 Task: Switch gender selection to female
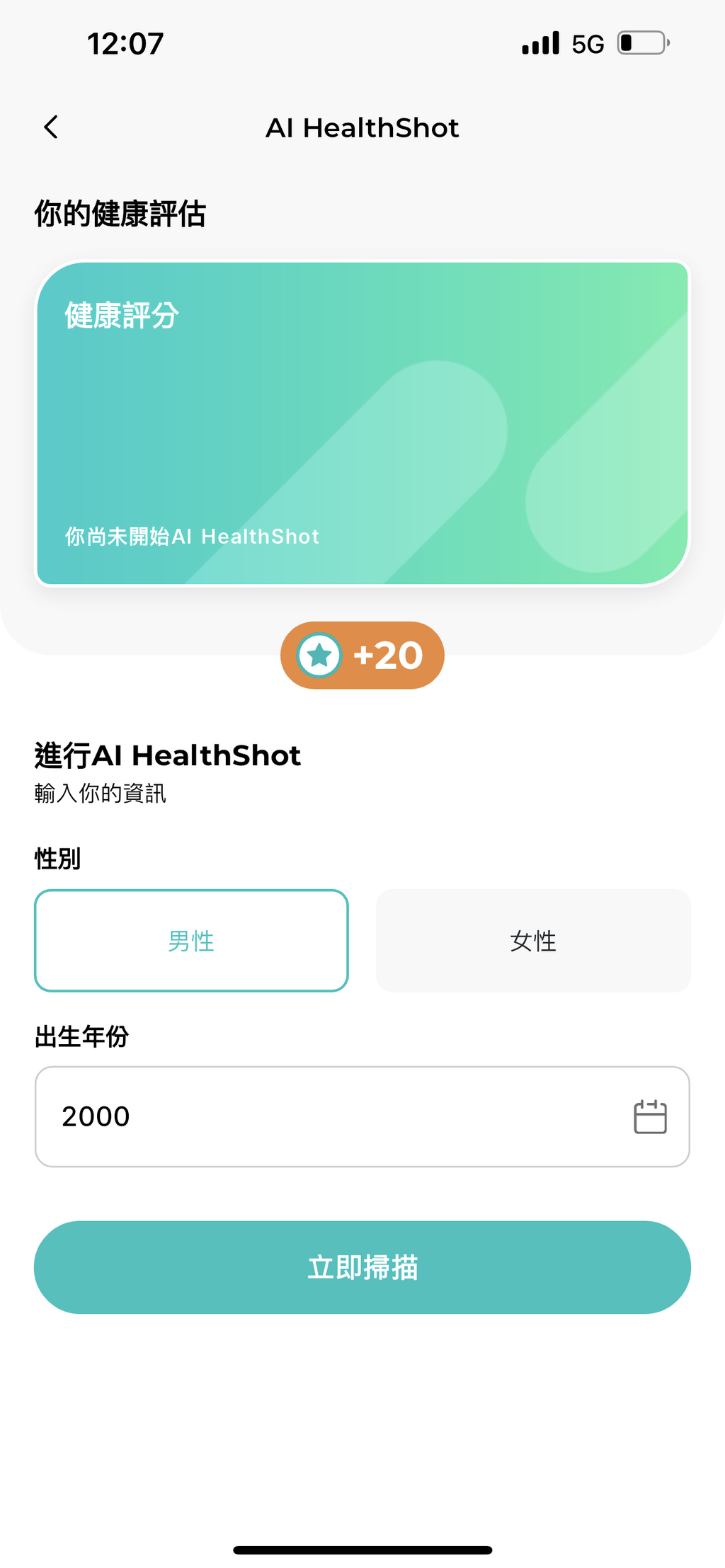pos(532,940)
